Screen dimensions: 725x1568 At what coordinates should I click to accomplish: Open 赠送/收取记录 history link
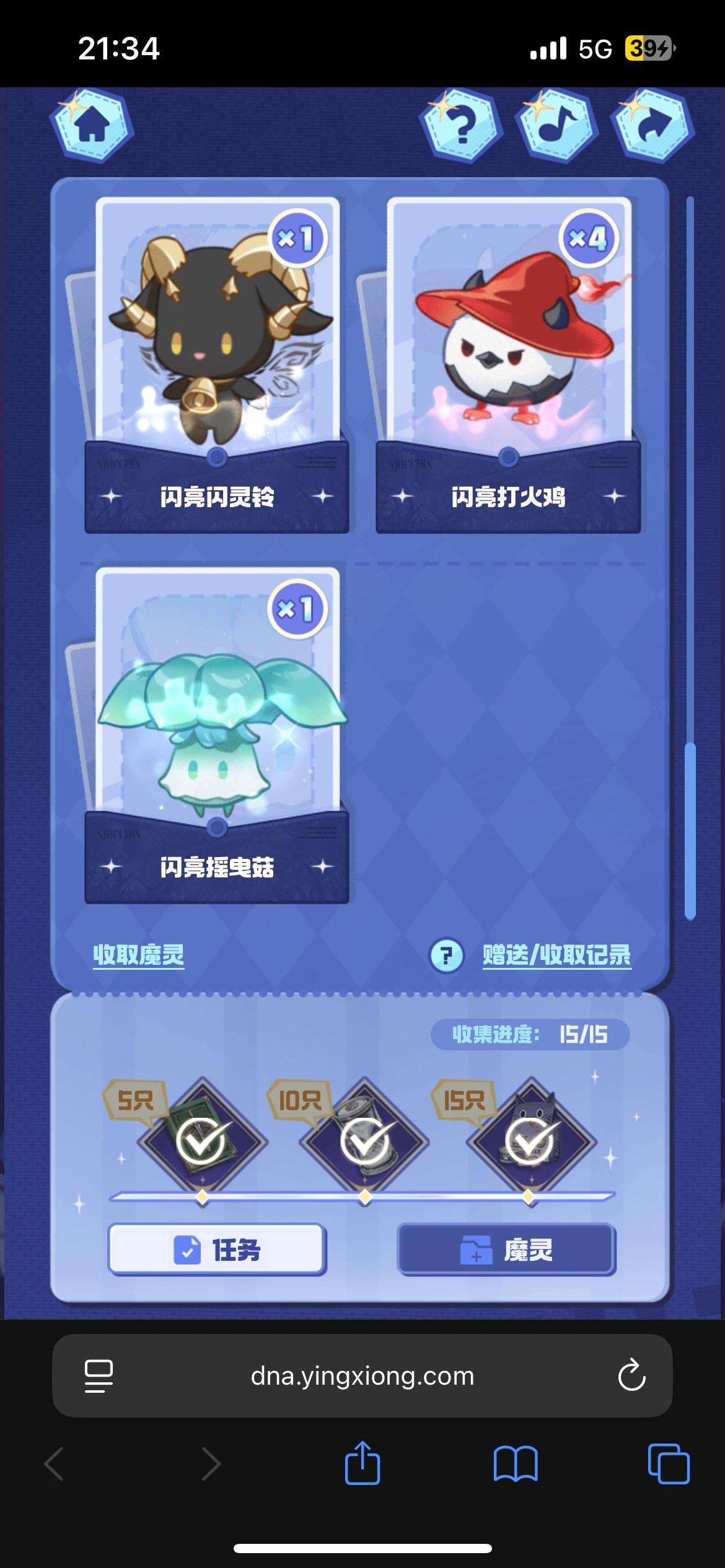click(556, 955)
